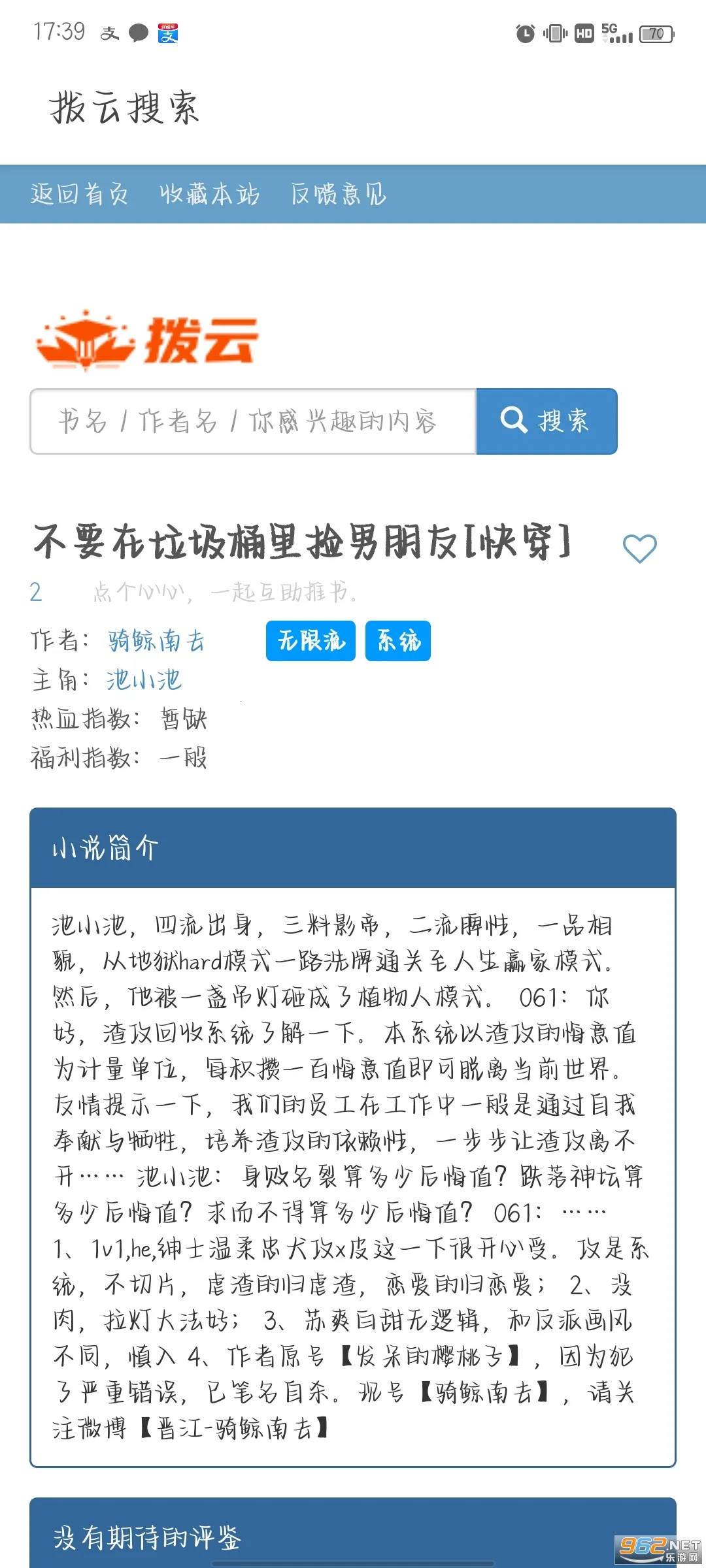Tap the blue 搜索 button
Viewport: 706px width, 1568px height.
(x=546, y=421)
